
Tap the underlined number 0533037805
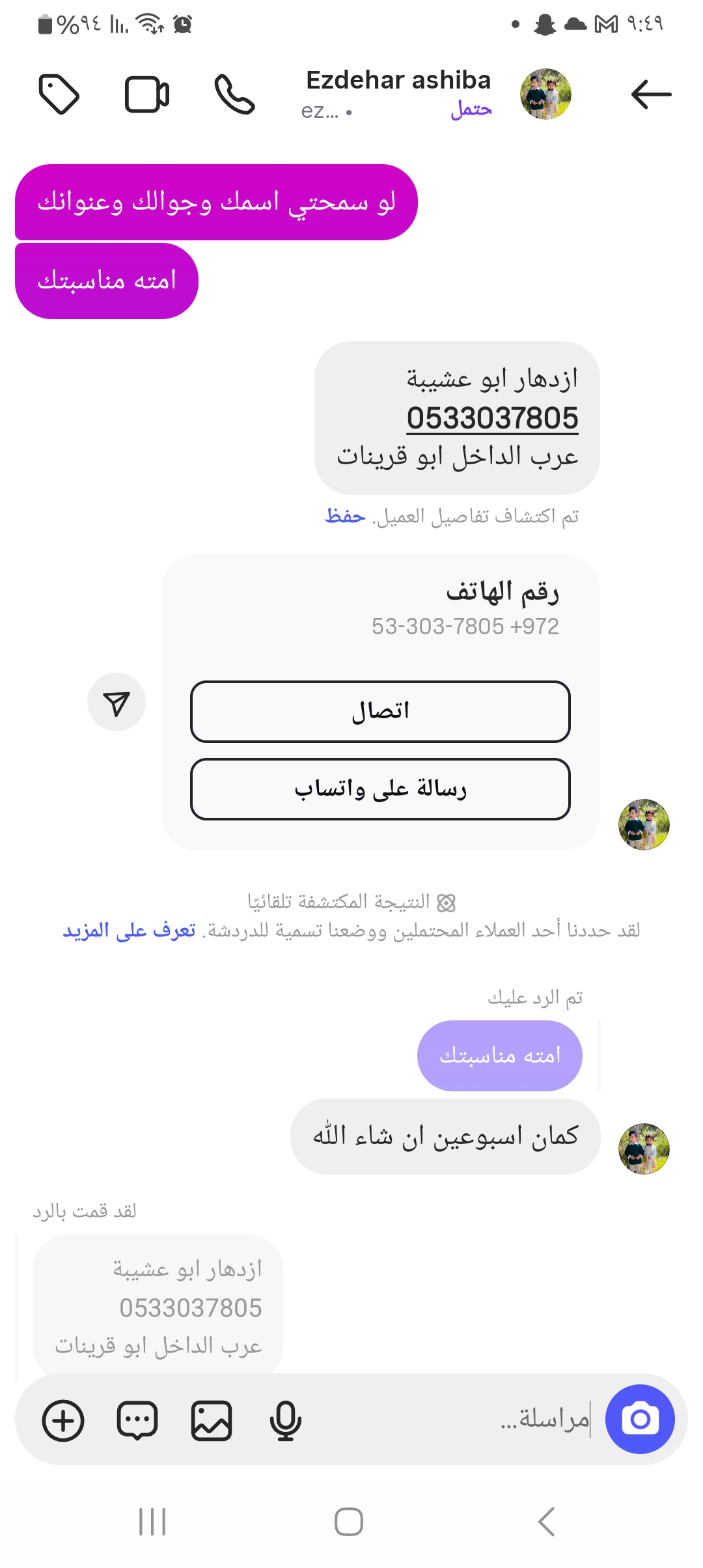492,418
